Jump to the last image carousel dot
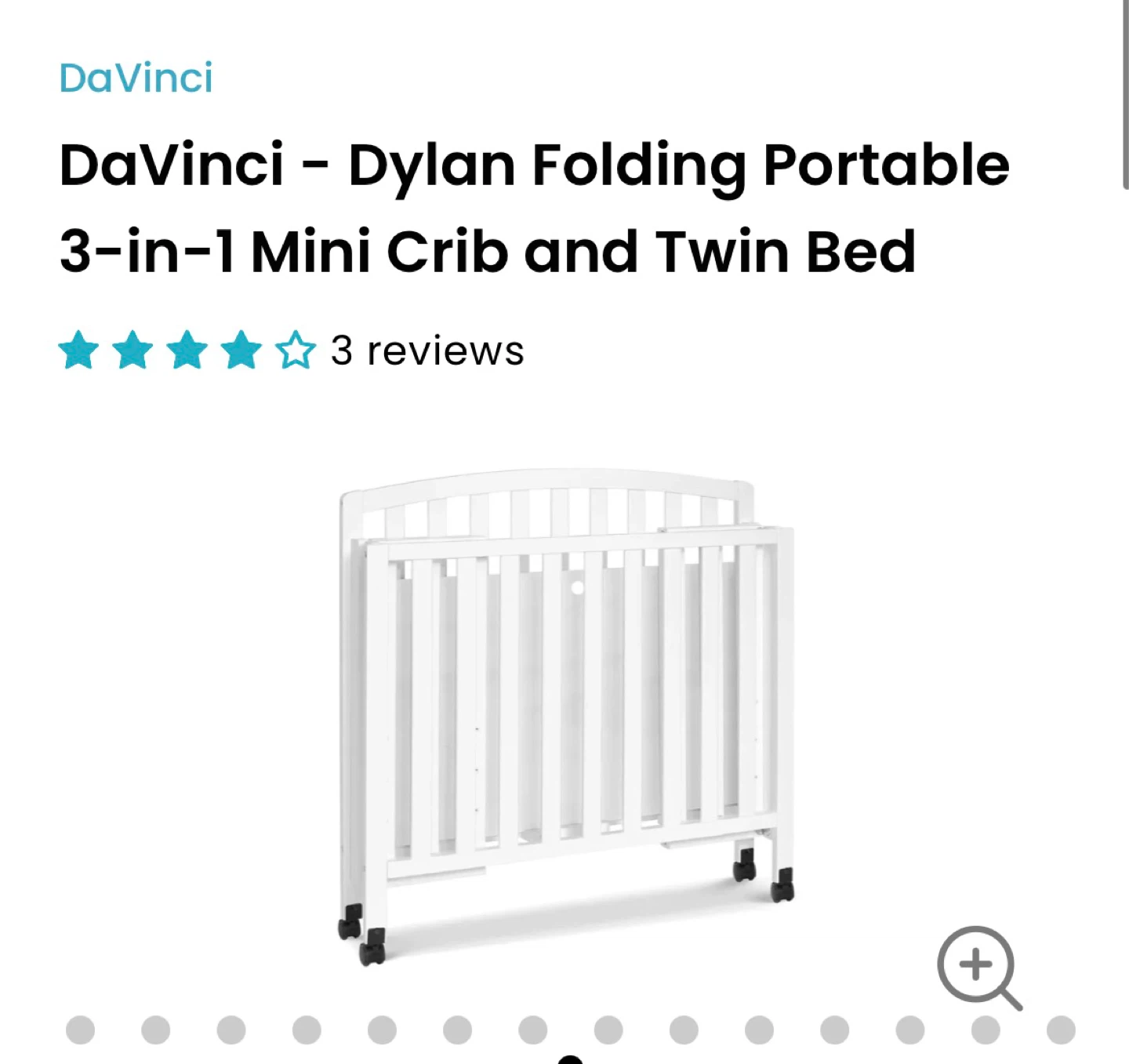1129x1064 pixels. pyautogui.click(x=1060, y=1030)
